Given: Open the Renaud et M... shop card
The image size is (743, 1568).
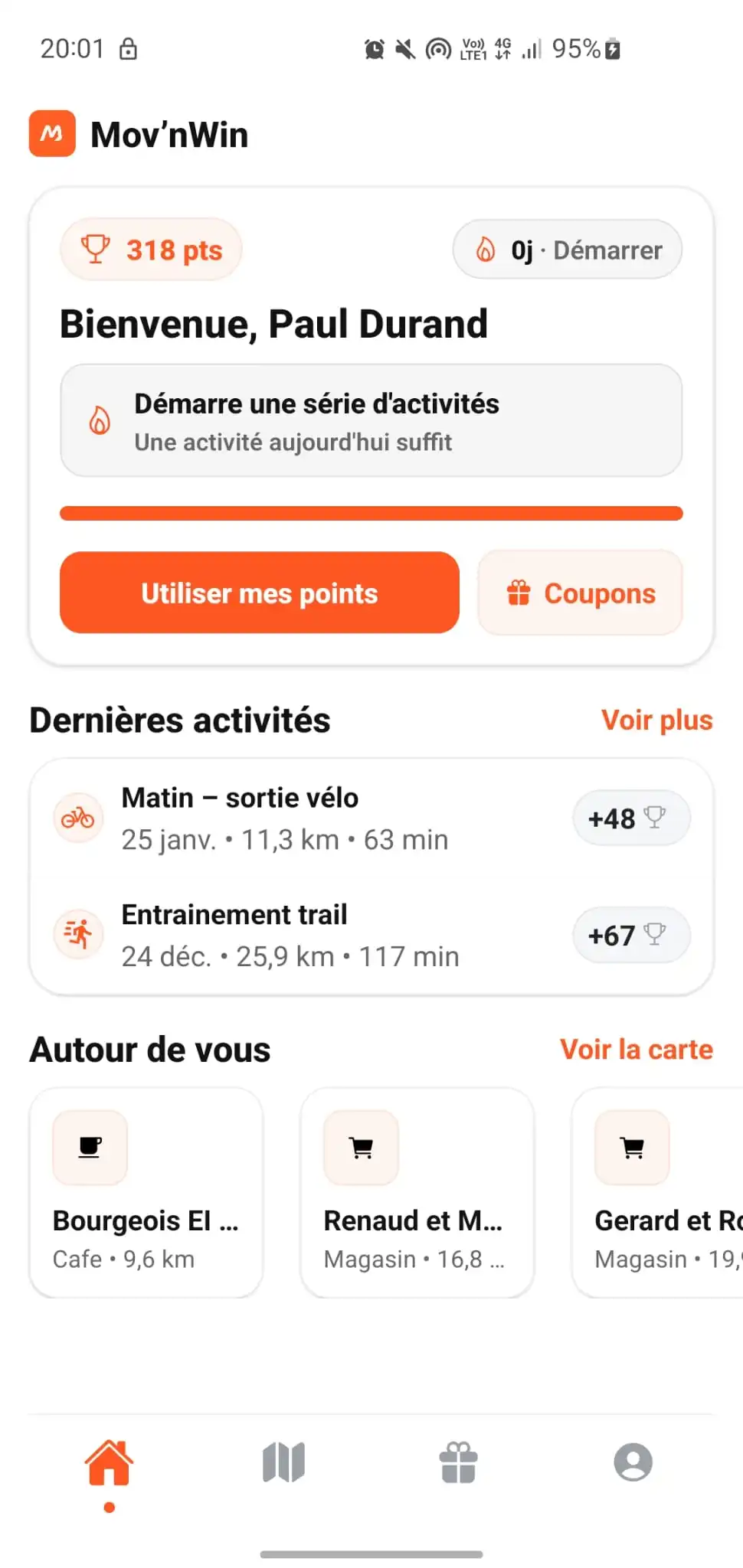Looking at the screenshot, I should [x=417, y=1192].
